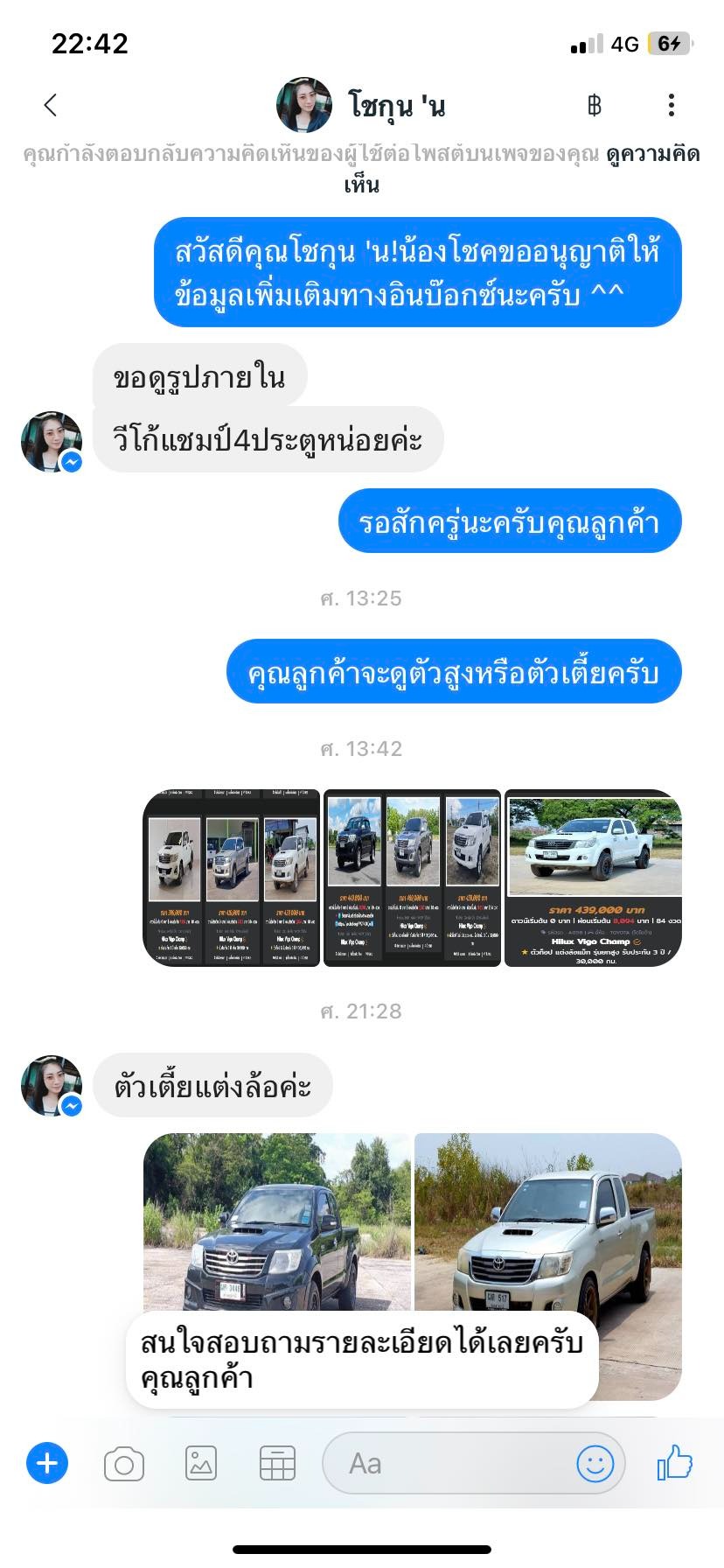Send a thumbs-up like
Image resolution: width=724 pixels, height=1568 pixels.
[675, 1462]
